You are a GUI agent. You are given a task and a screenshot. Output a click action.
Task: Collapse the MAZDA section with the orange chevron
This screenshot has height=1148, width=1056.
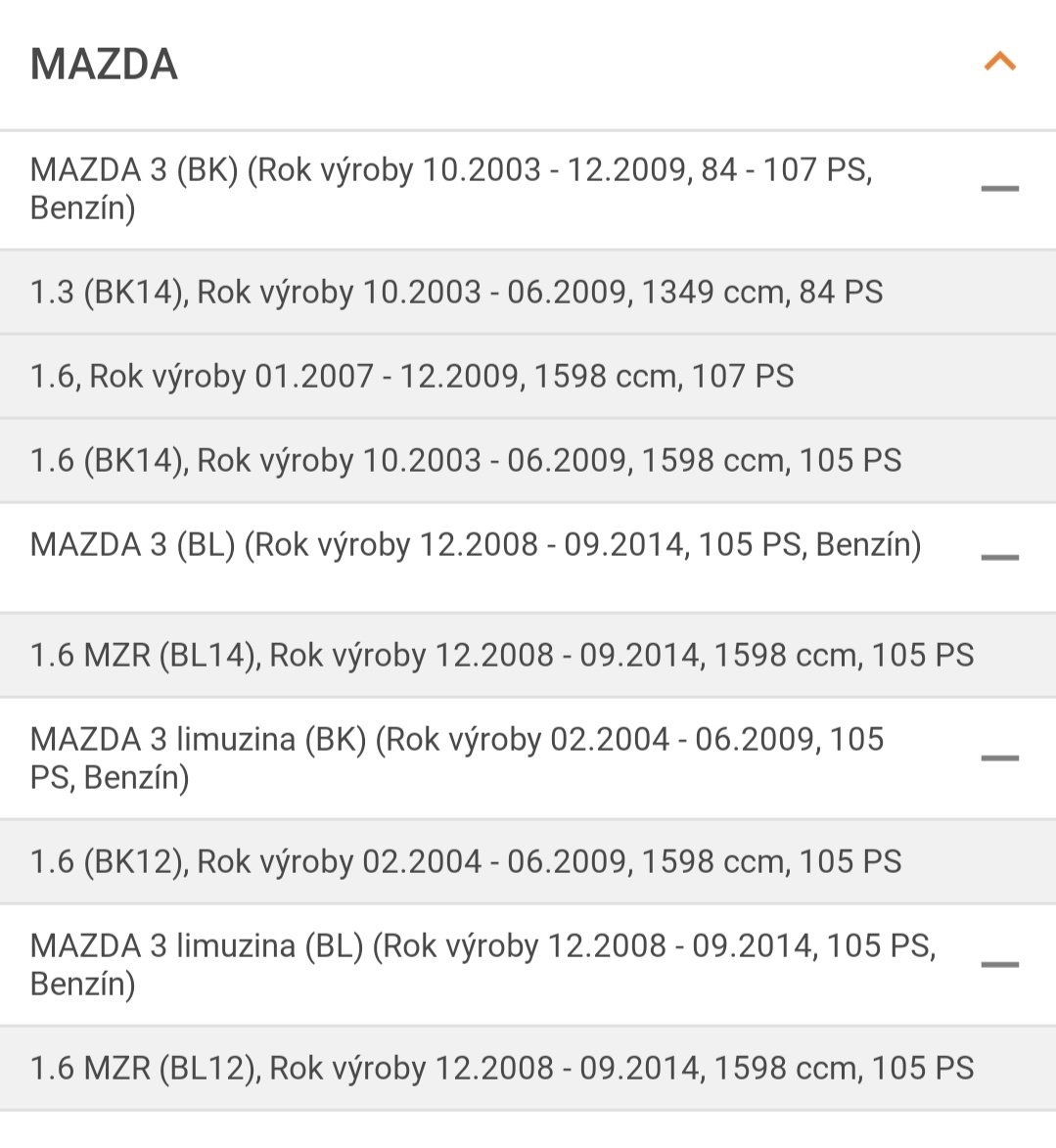tap(999, 63)
